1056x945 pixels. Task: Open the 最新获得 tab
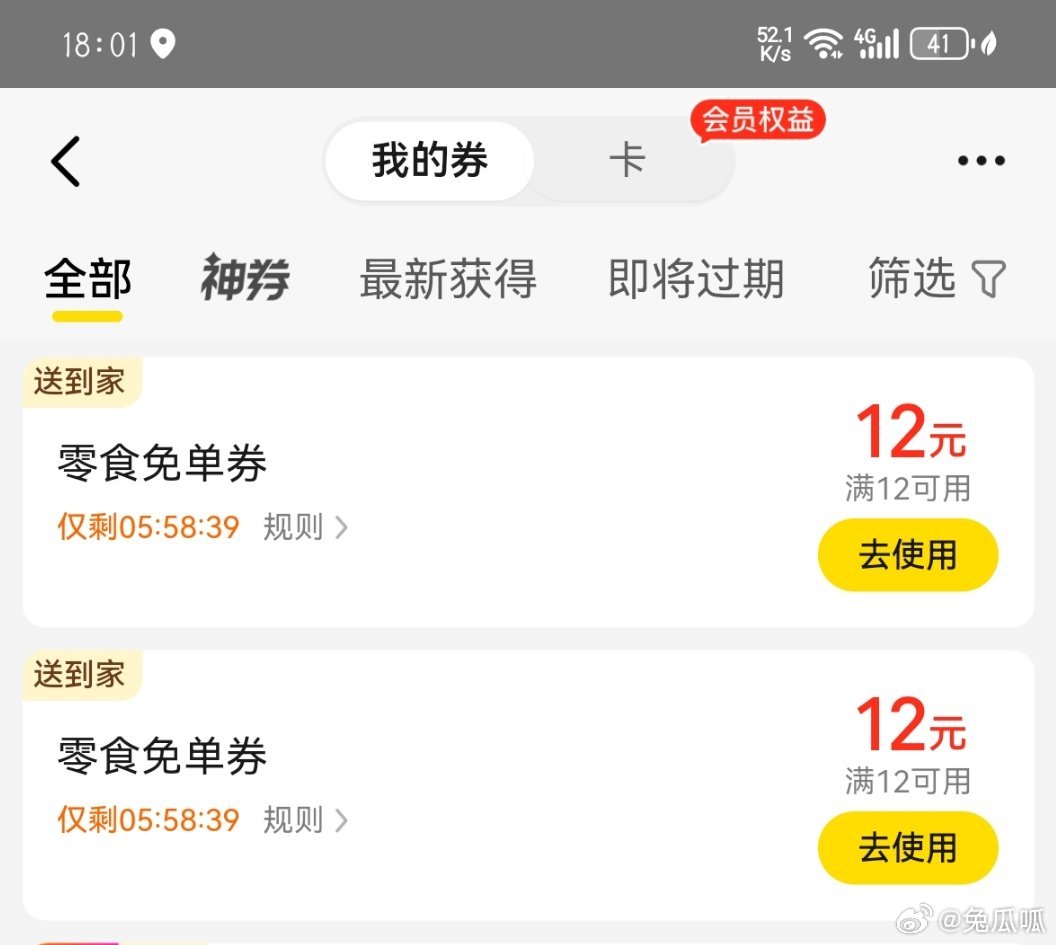pos(448,279)
